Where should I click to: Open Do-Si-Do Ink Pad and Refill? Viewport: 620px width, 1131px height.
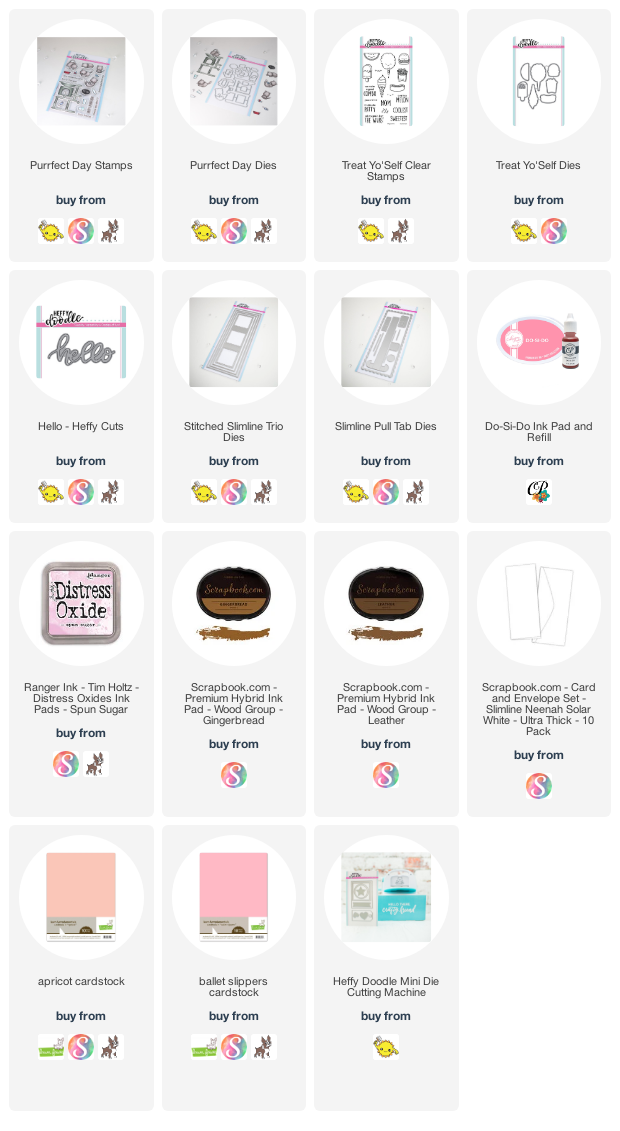coord(539,342)
